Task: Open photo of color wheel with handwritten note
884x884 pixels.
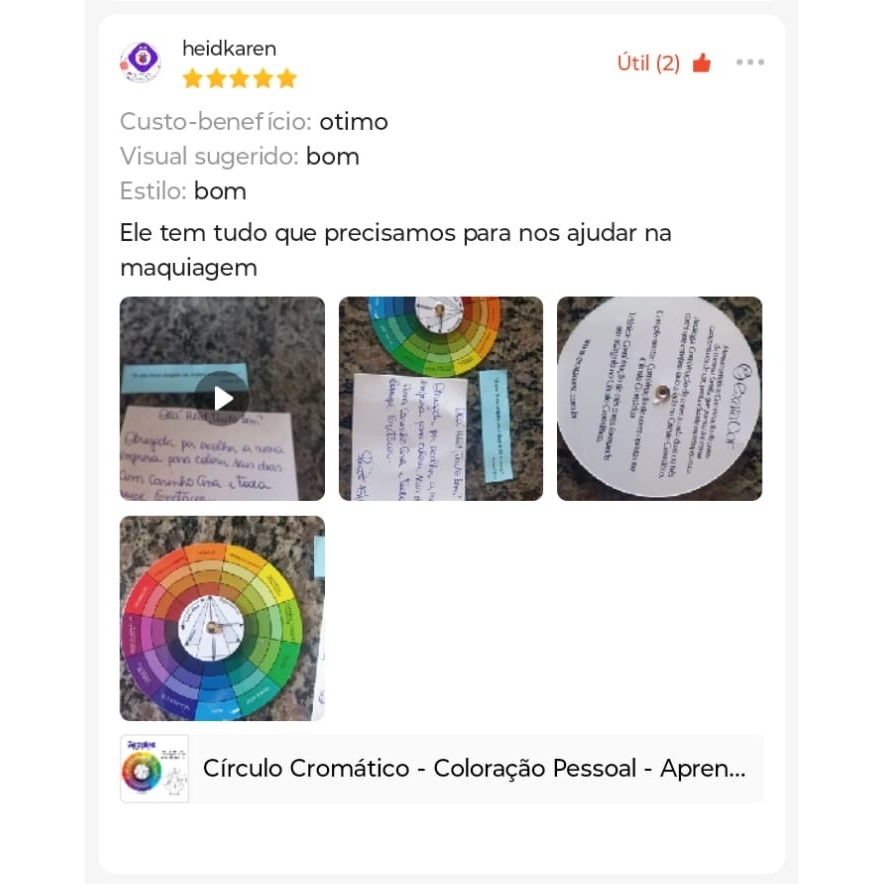Action: (x=440, y=398)
